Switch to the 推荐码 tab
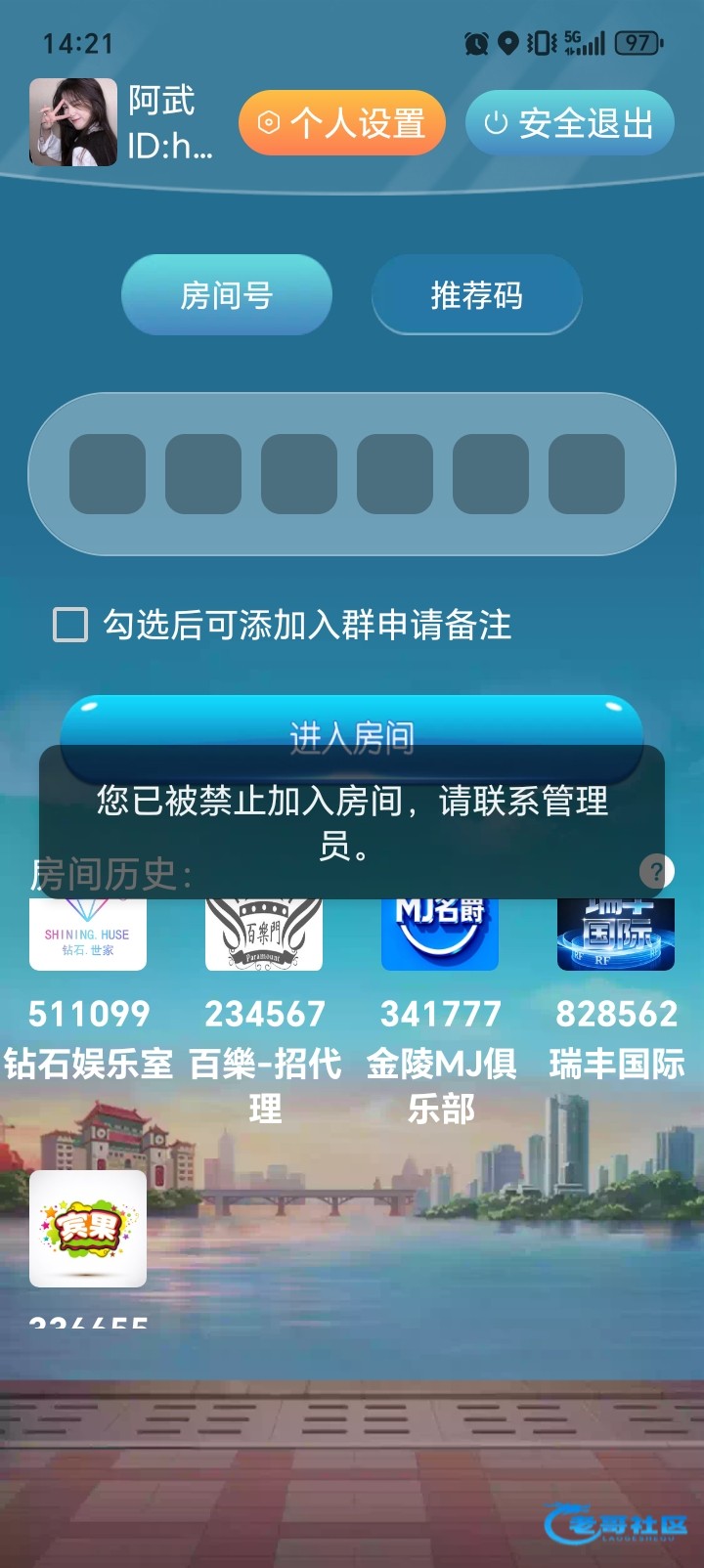704x1568 pixels. point(477,295)
